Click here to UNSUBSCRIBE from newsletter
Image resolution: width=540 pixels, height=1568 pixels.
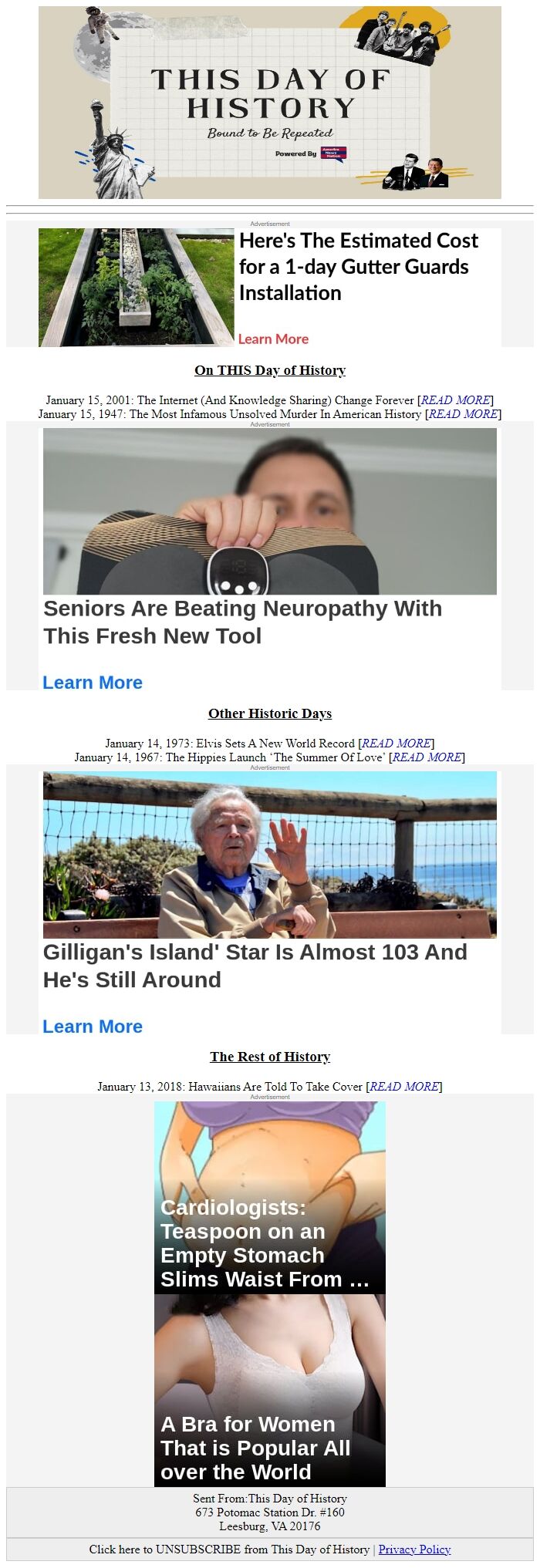click(x=228, y=1549)
